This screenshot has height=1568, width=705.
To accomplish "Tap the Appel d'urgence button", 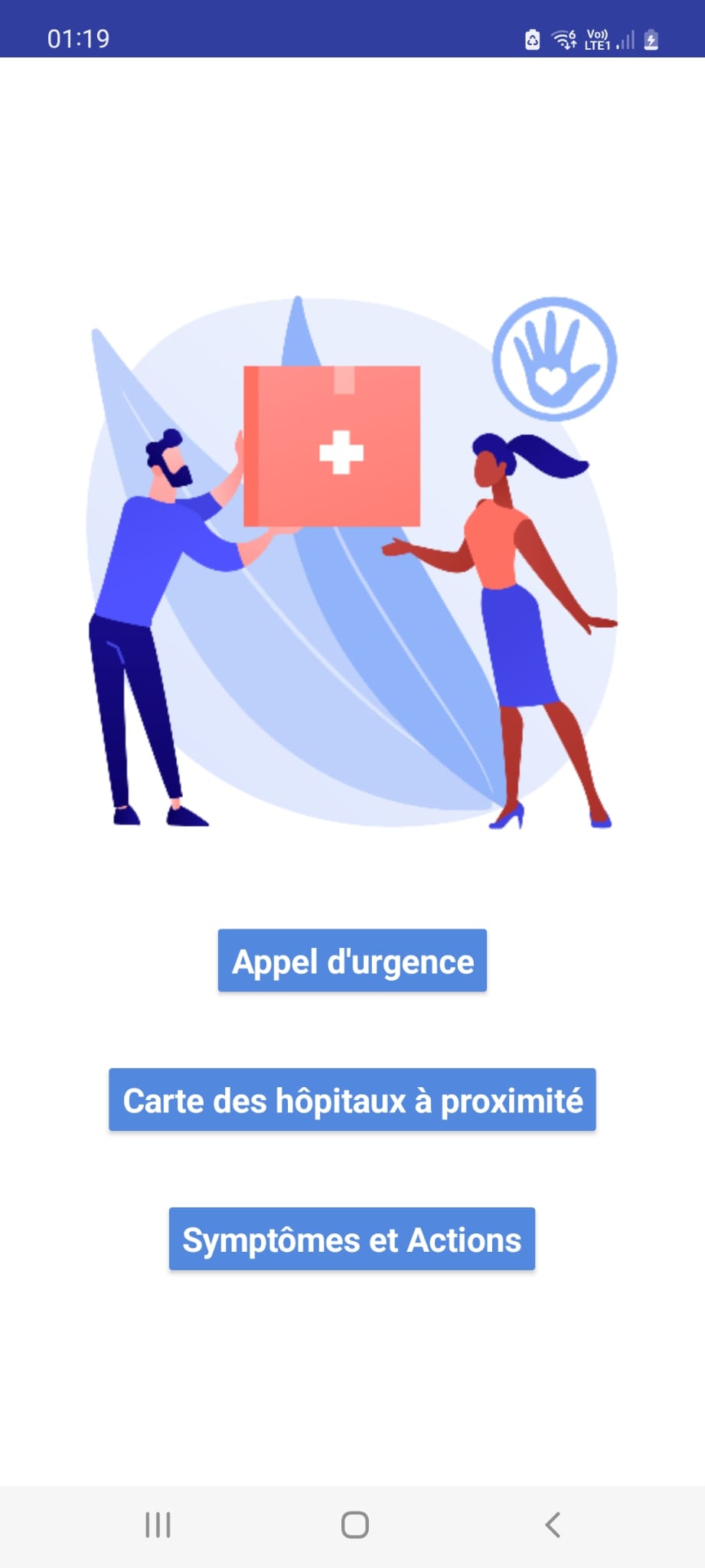I will click(x=352, y=960).
